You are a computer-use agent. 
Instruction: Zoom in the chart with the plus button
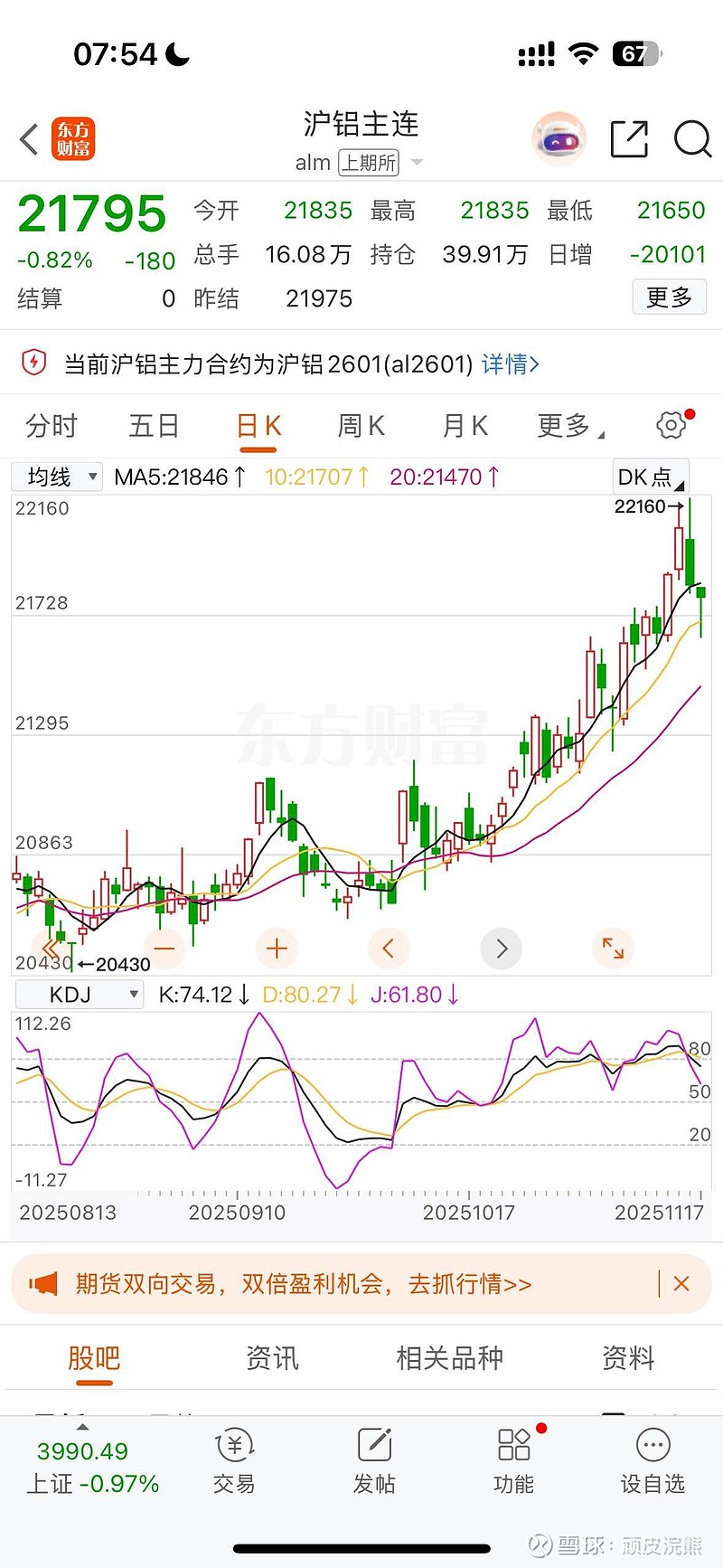pyautogui.click(x=277, y=949)
